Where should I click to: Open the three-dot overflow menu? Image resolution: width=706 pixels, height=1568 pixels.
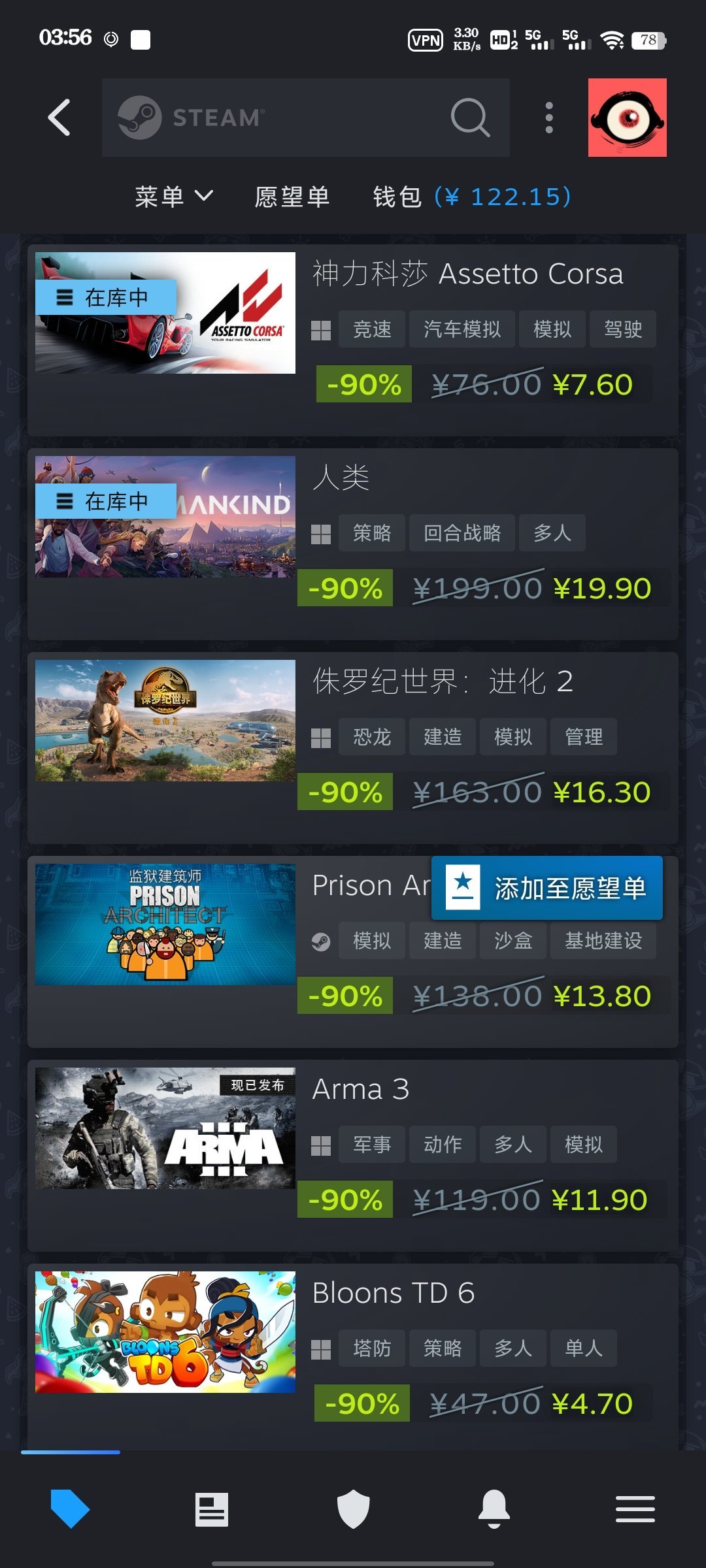[549, 118]
